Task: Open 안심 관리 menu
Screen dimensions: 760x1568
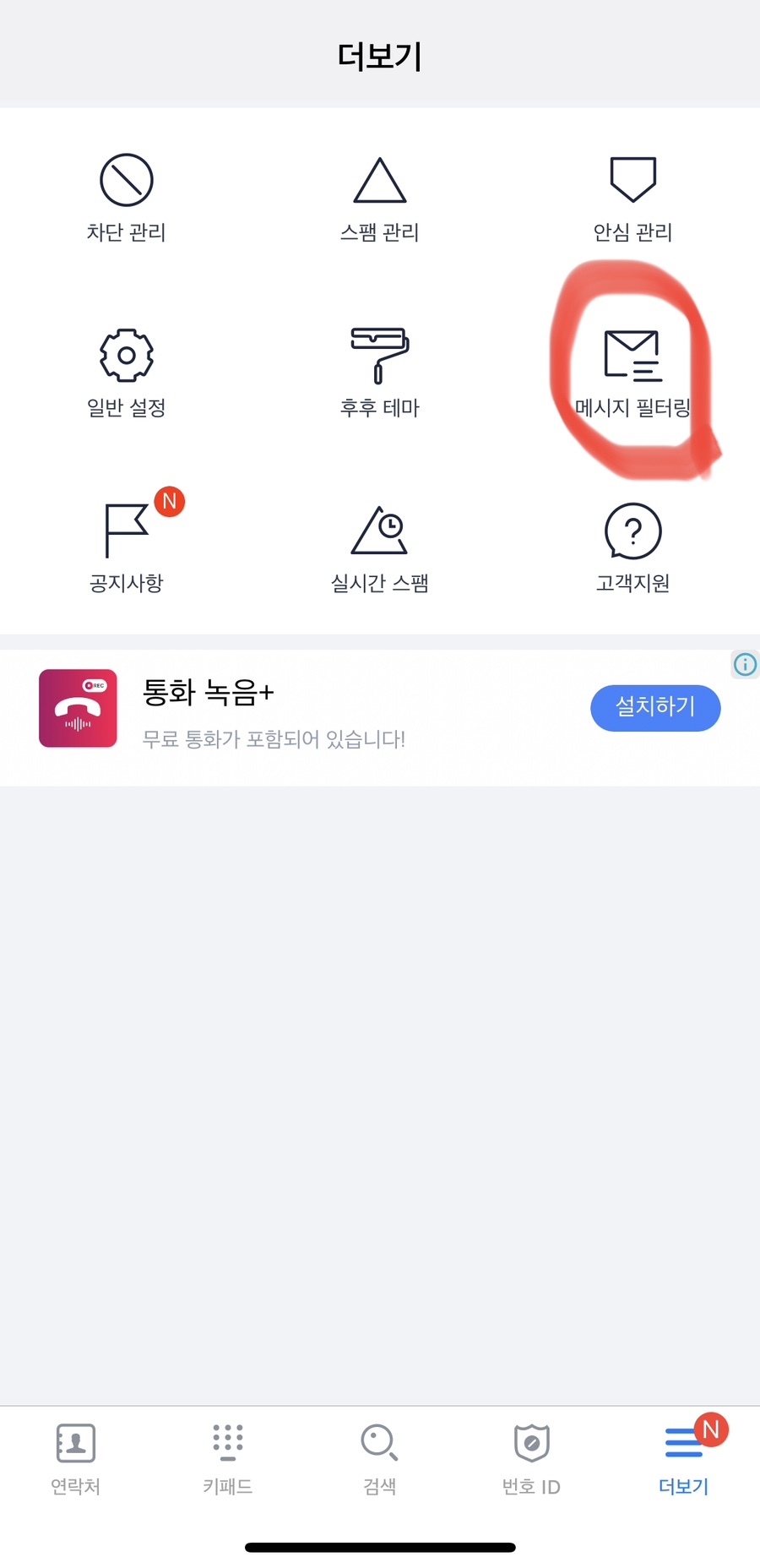Action: point(632,198)
